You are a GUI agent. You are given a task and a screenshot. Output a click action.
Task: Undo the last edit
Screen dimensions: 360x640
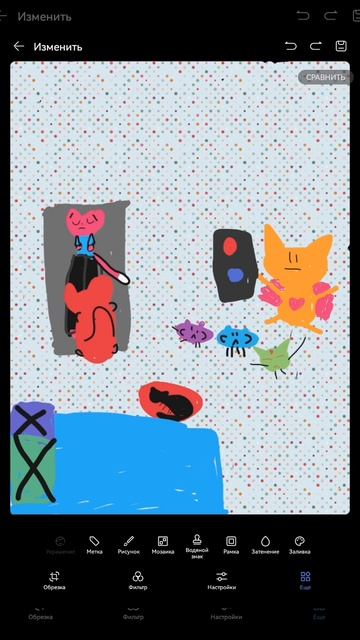click(x=291, y=46)
